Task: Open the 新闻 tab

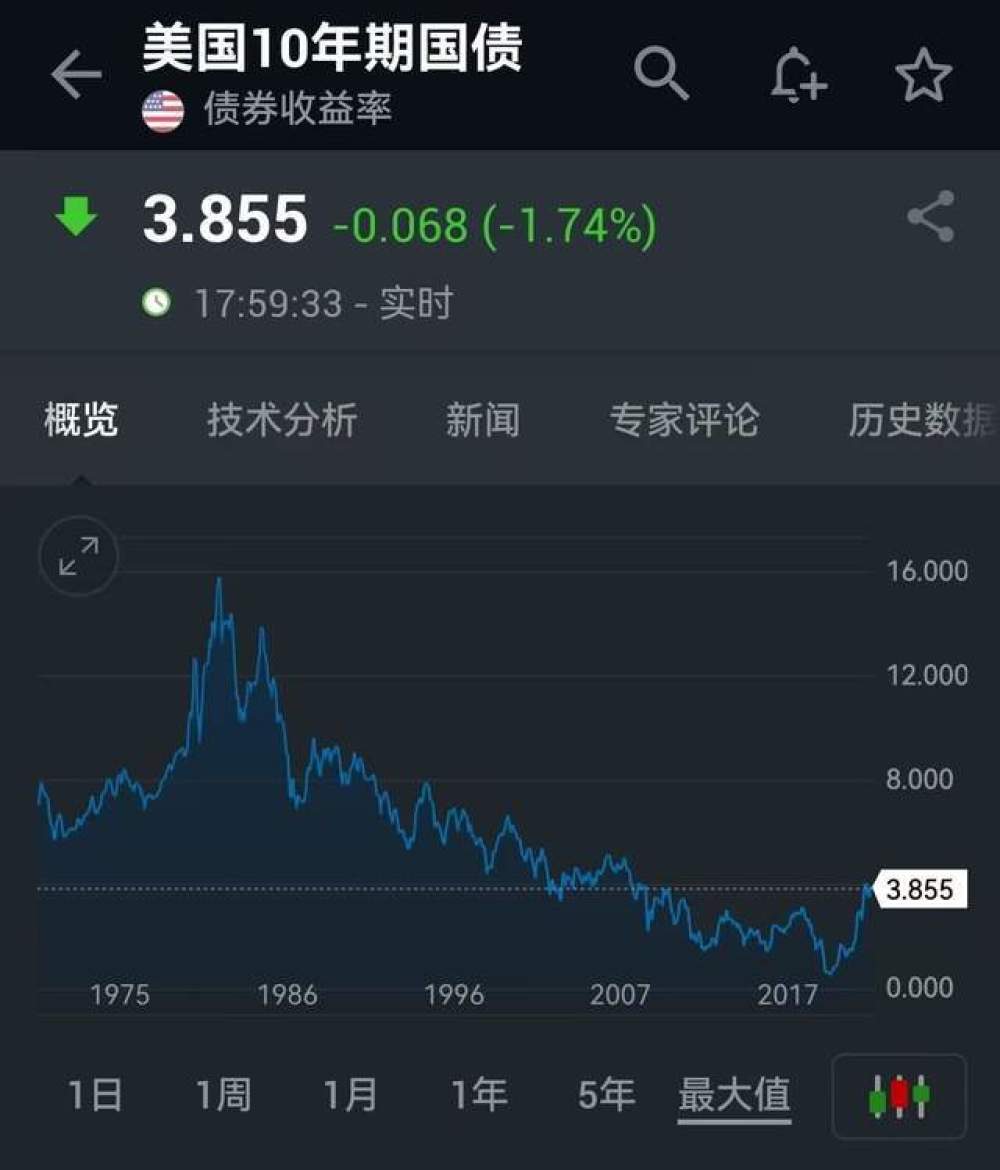Action: click(x=482, y=420)
